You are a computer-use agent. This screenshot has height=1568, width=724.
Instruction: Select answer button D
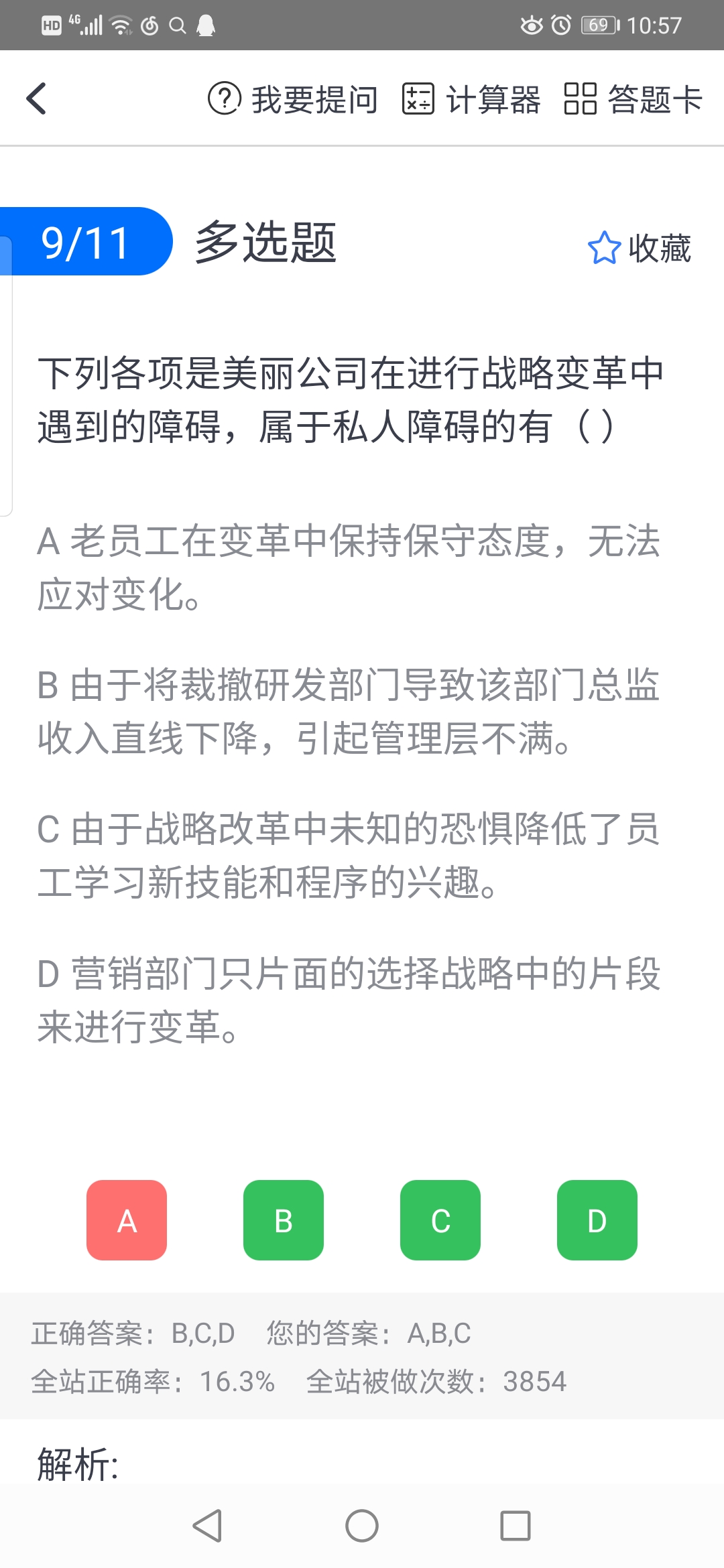[597, 1220]
